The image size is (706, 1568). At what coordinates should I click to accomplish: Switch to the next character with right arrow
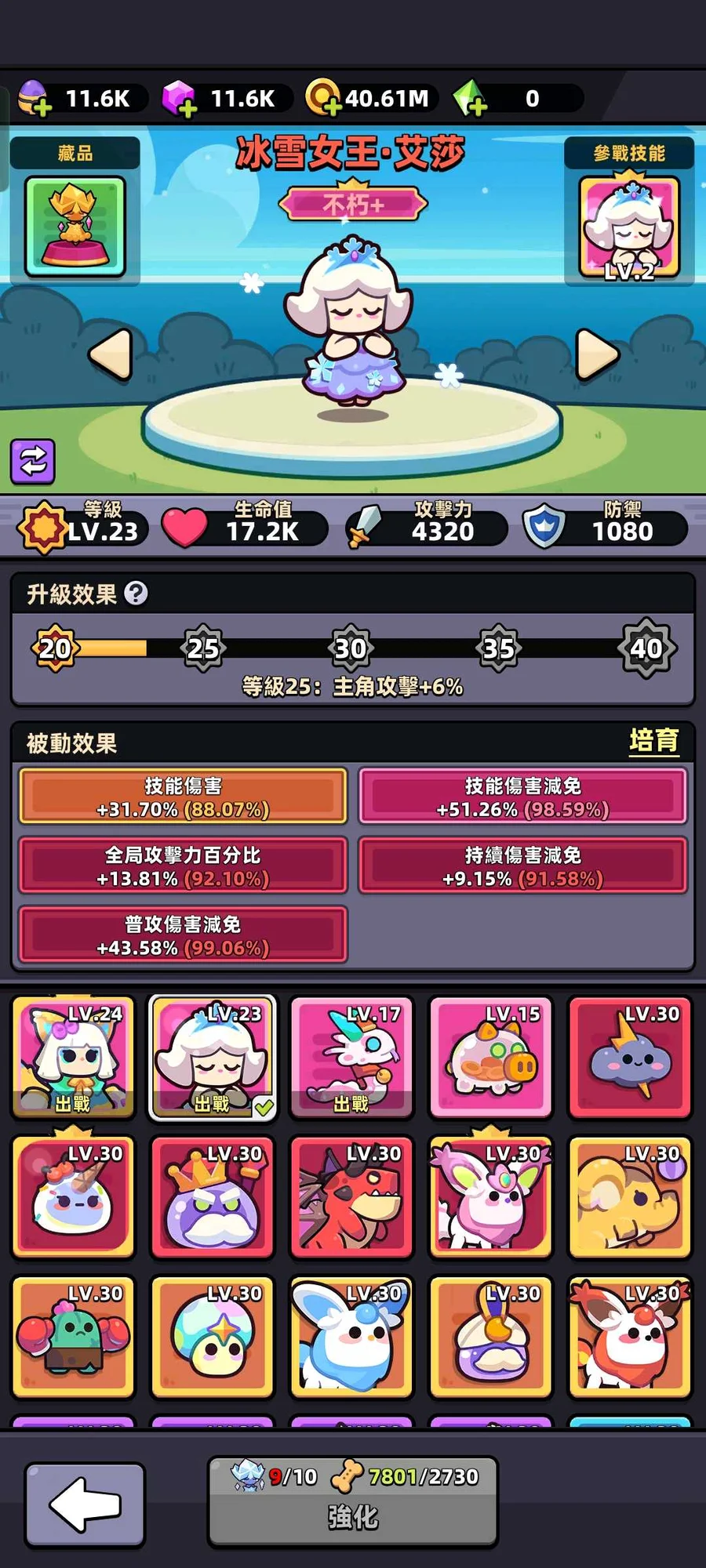coord(597,354)
